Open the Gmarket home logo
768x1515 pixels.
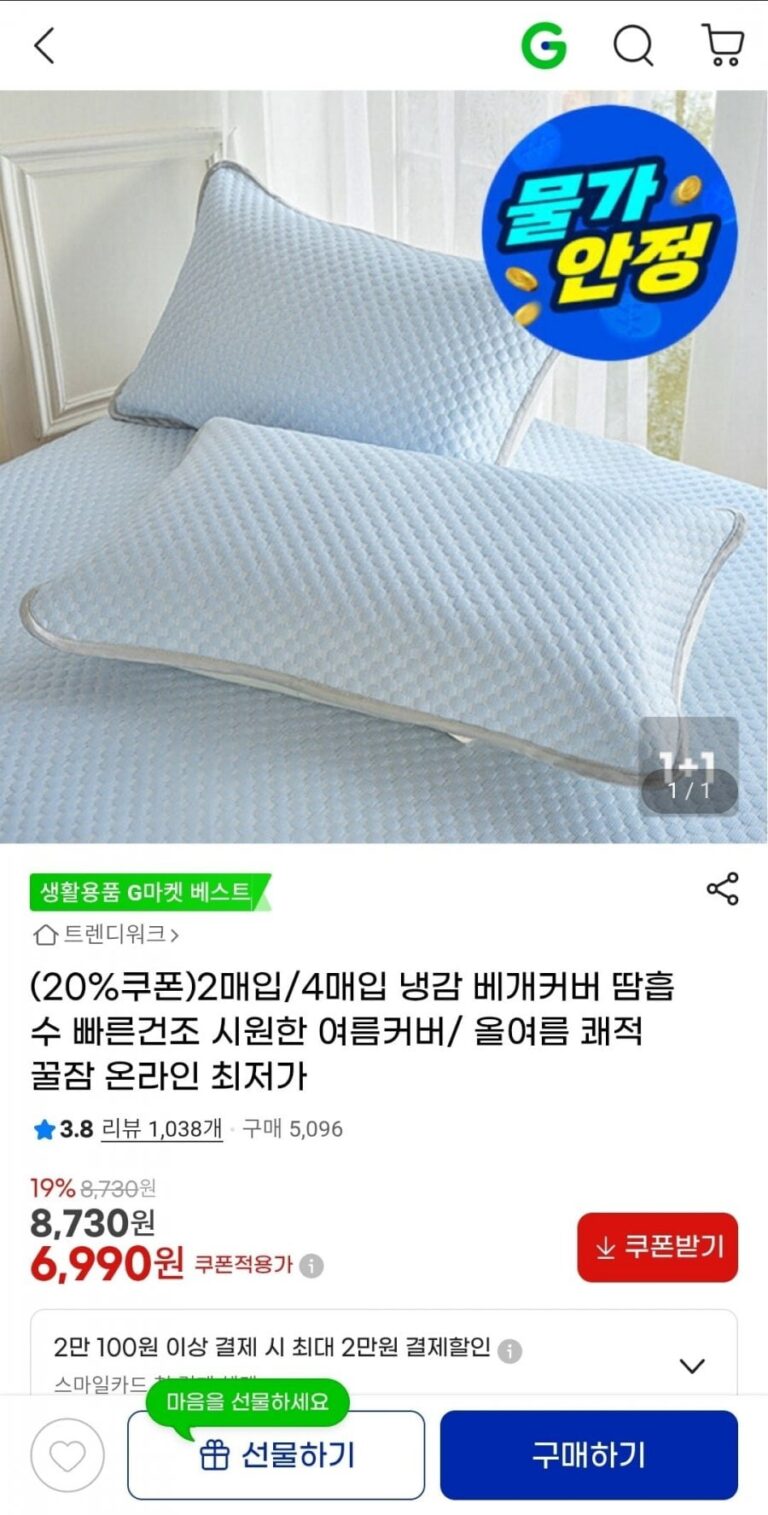543,46
